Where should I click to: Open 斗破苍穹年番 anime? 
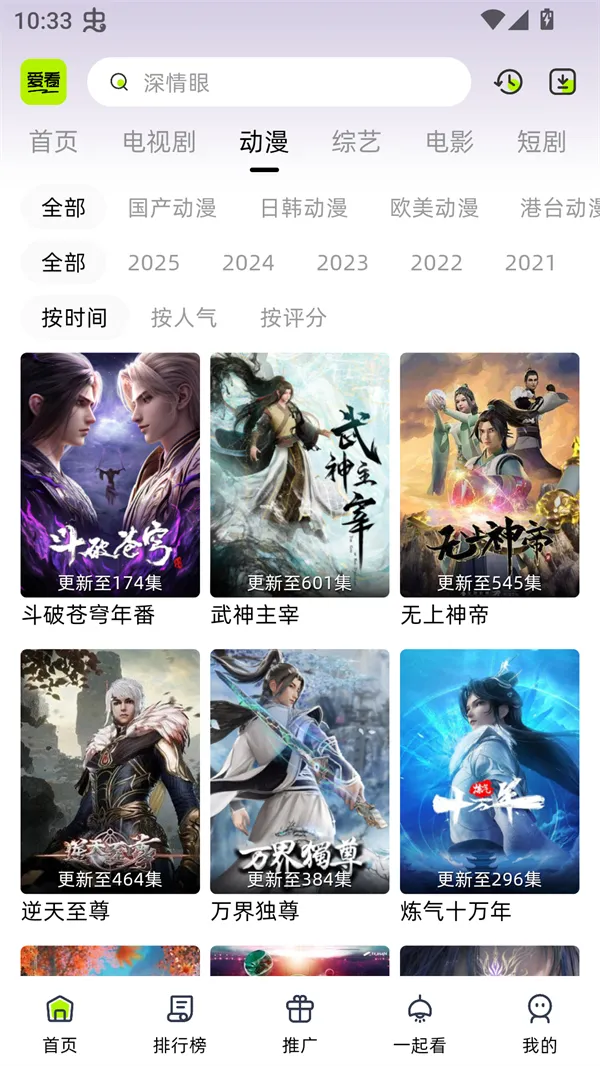click(110, 475)
